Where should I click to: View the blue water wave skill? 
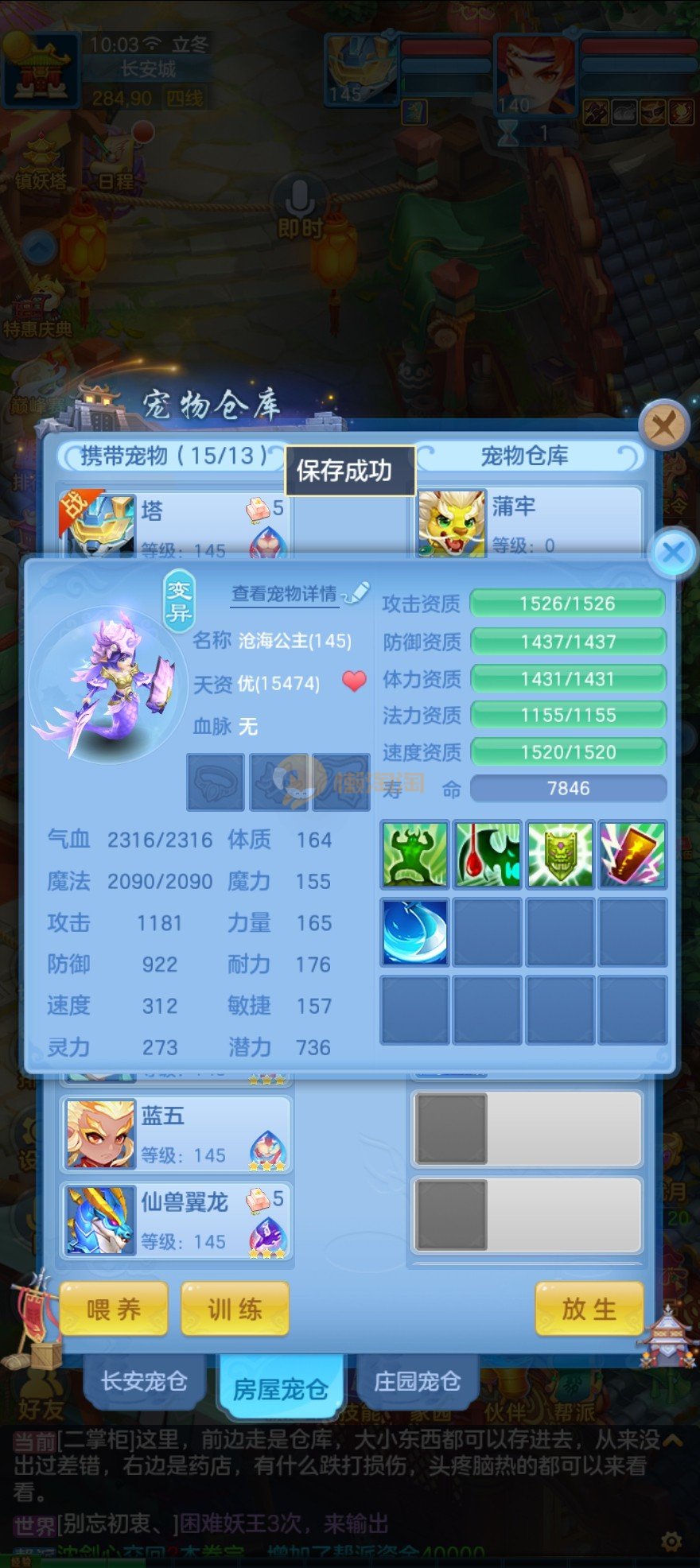pos(414,932)
